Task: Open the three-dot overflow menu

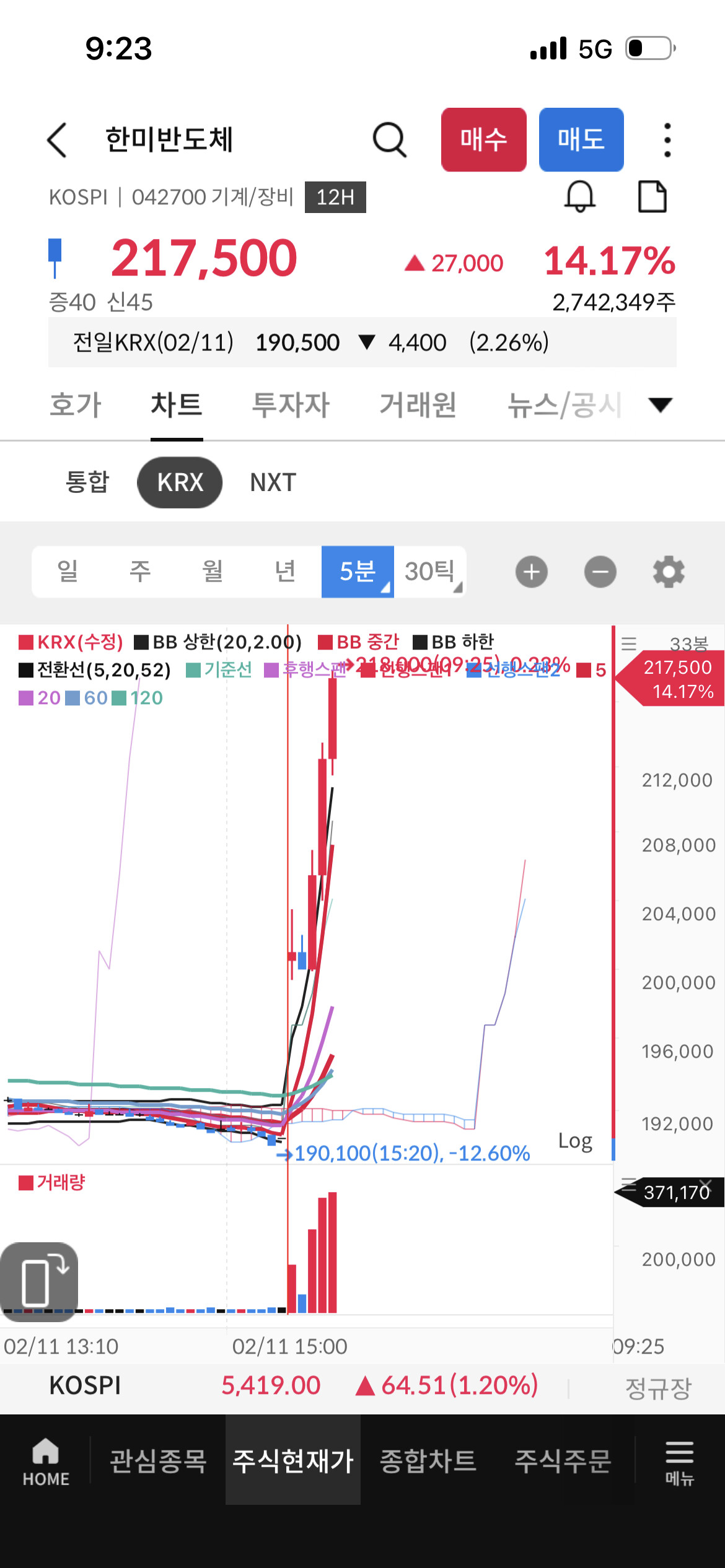Action: tap(667, 139)
